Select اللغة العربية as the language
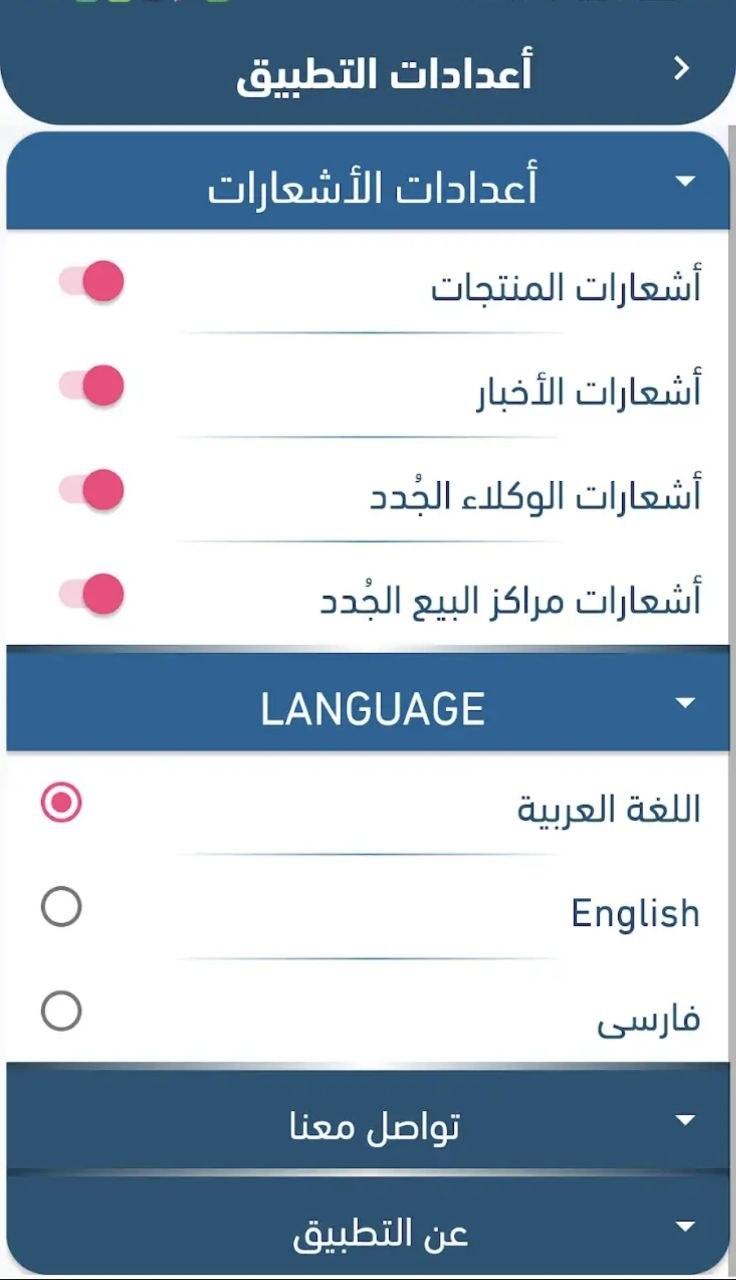This screenshot has width=736, height=1280. [x=61, y=803]
